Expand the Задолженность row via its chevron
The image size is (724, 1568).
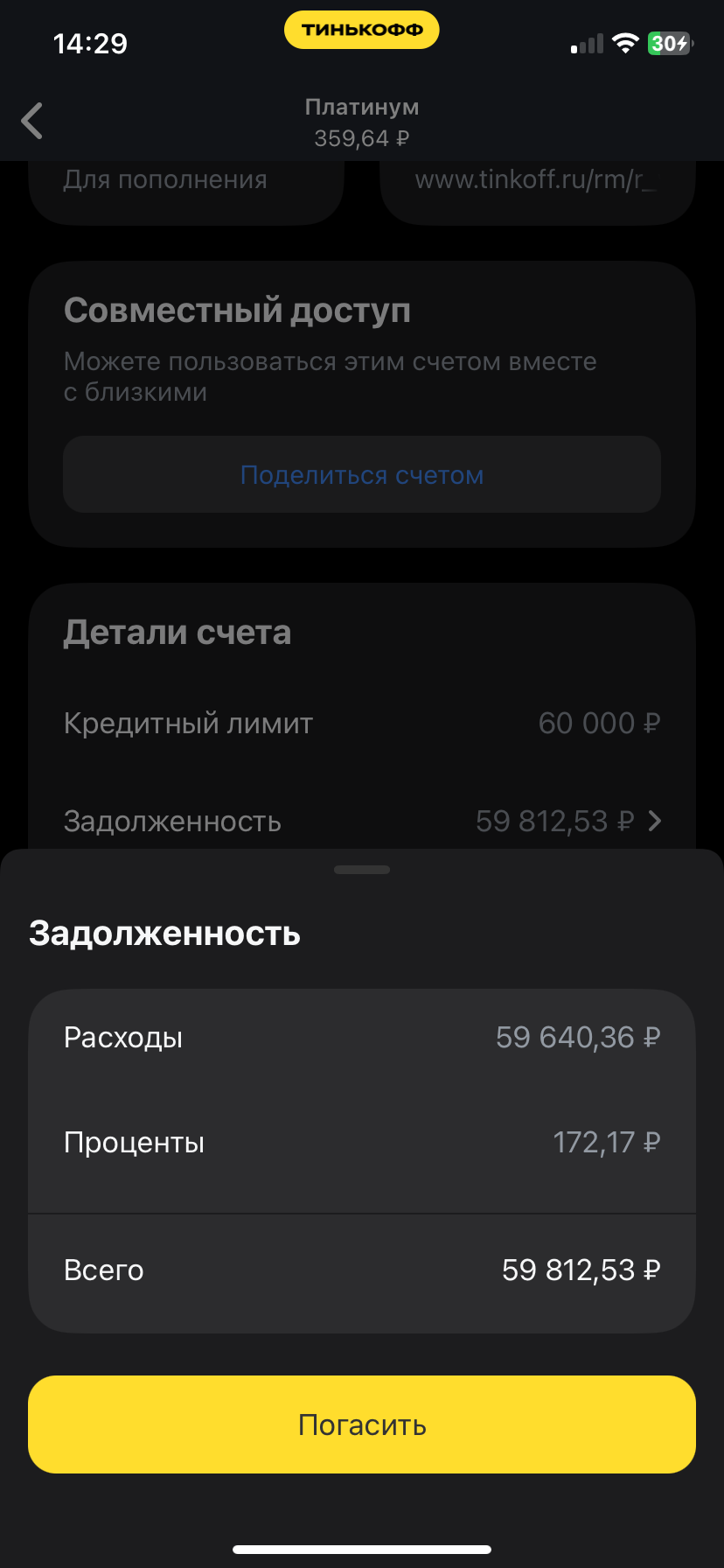click(654, 821)
